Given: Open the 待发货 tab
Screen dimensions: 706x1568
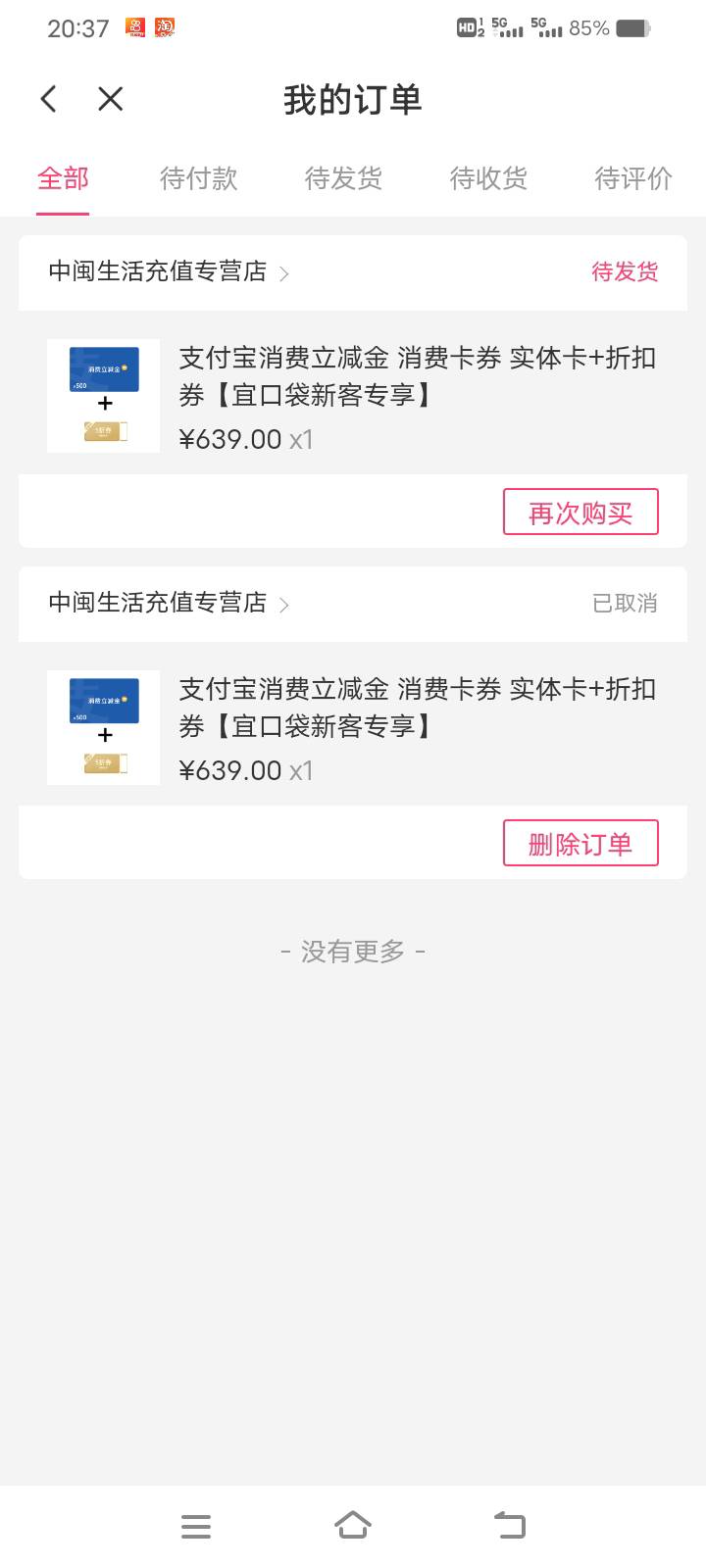Looking at the screenshot, I should (x=343, y=178).
